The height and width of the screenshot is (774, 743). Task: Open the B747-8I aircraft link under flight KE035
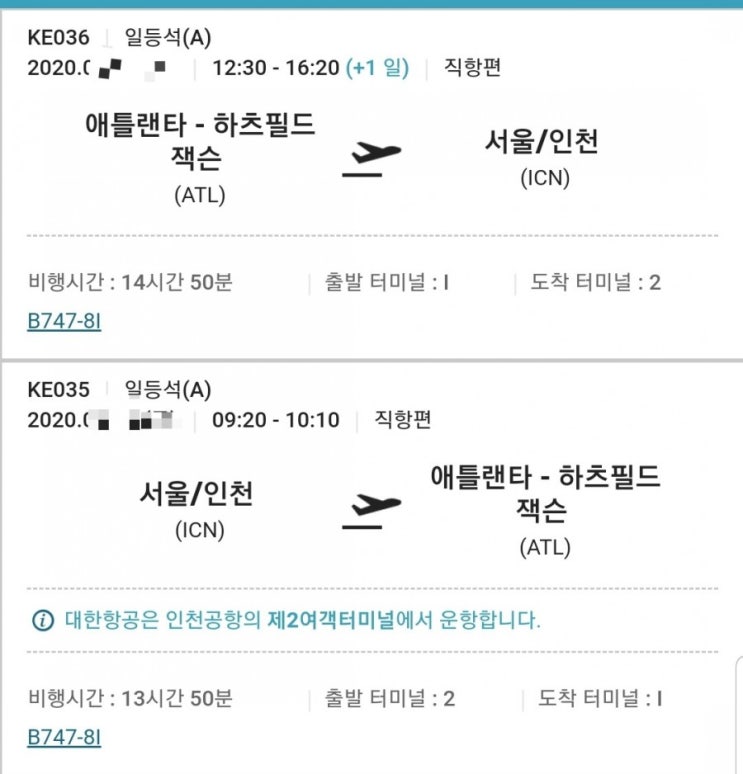point(64,738)
